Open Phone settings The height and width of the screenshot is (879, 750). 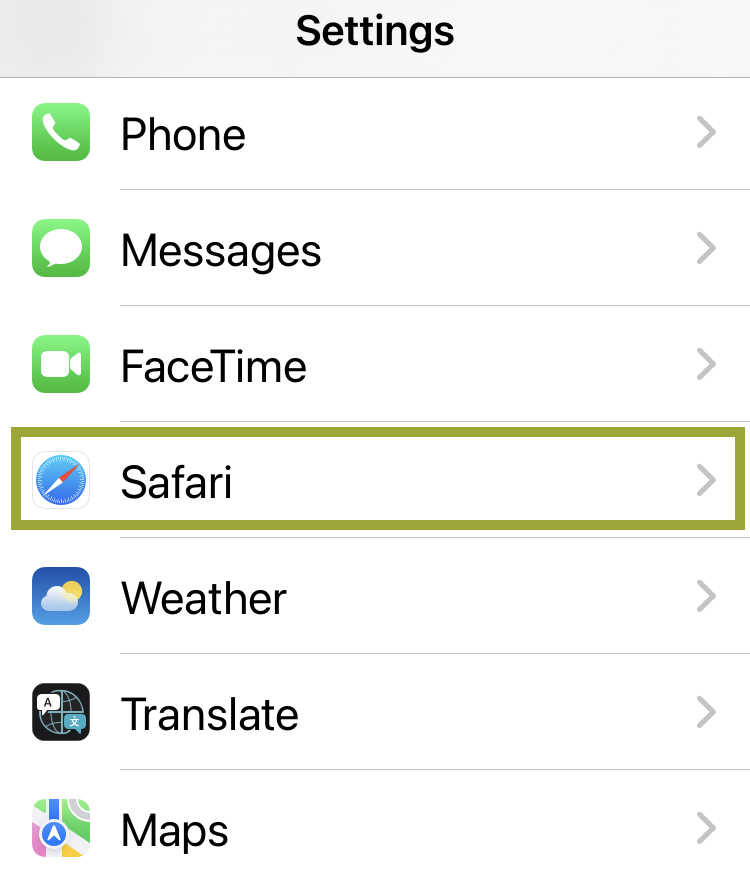[x=375, y=133]
